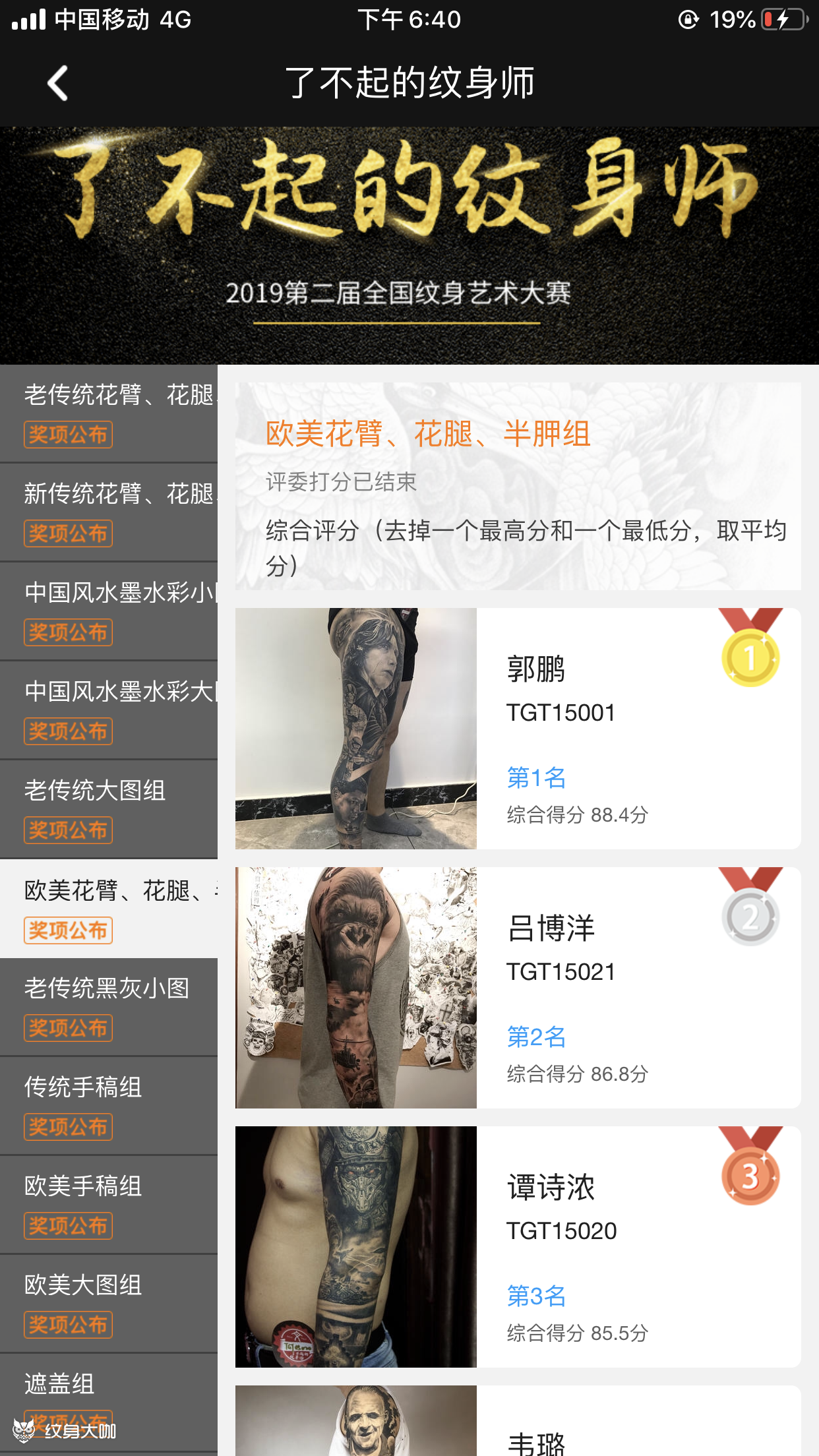The image size is (819, 1456).
Task: Select 老传统花臂、花腿 category
Action: 109,413
